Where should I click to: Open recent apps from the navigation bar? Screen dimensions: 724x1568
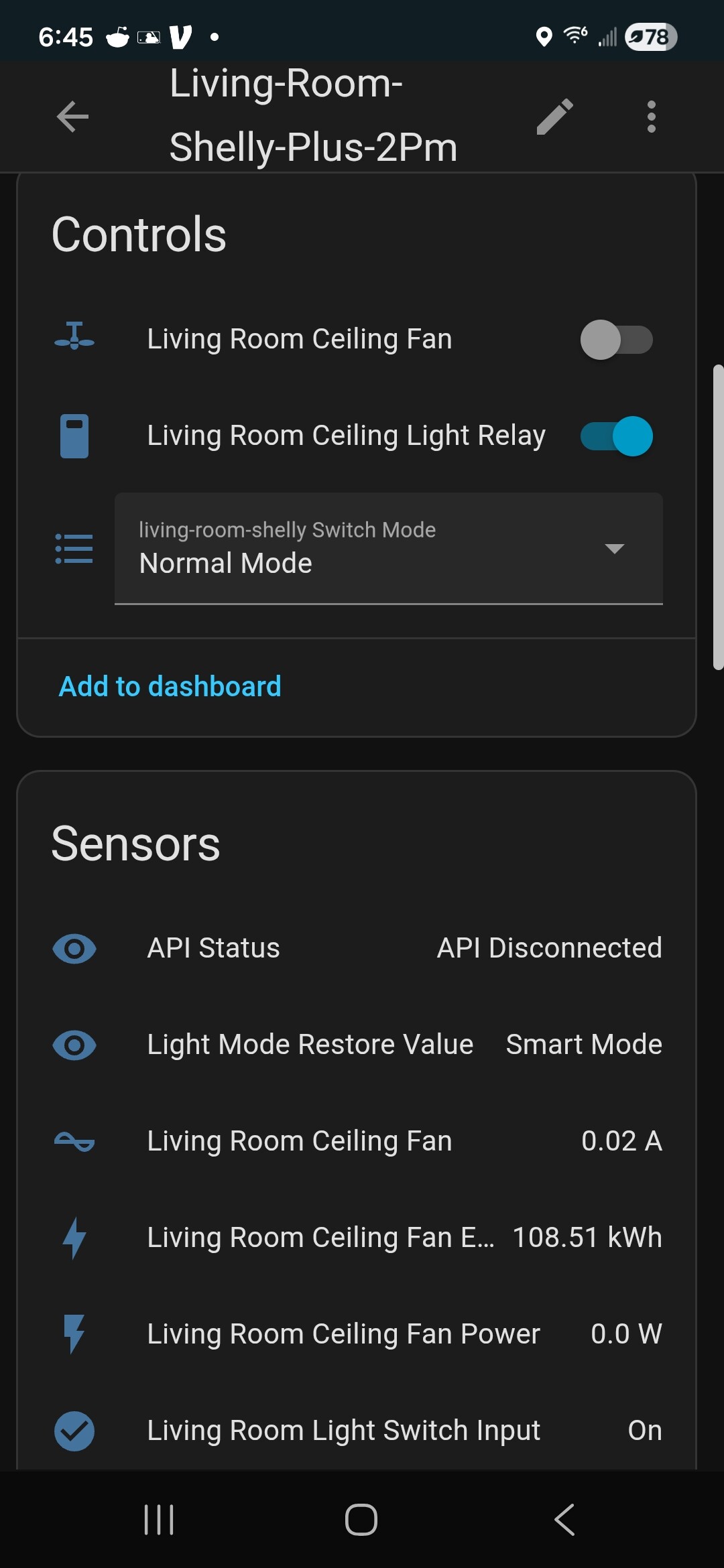tap(159, 1519)
